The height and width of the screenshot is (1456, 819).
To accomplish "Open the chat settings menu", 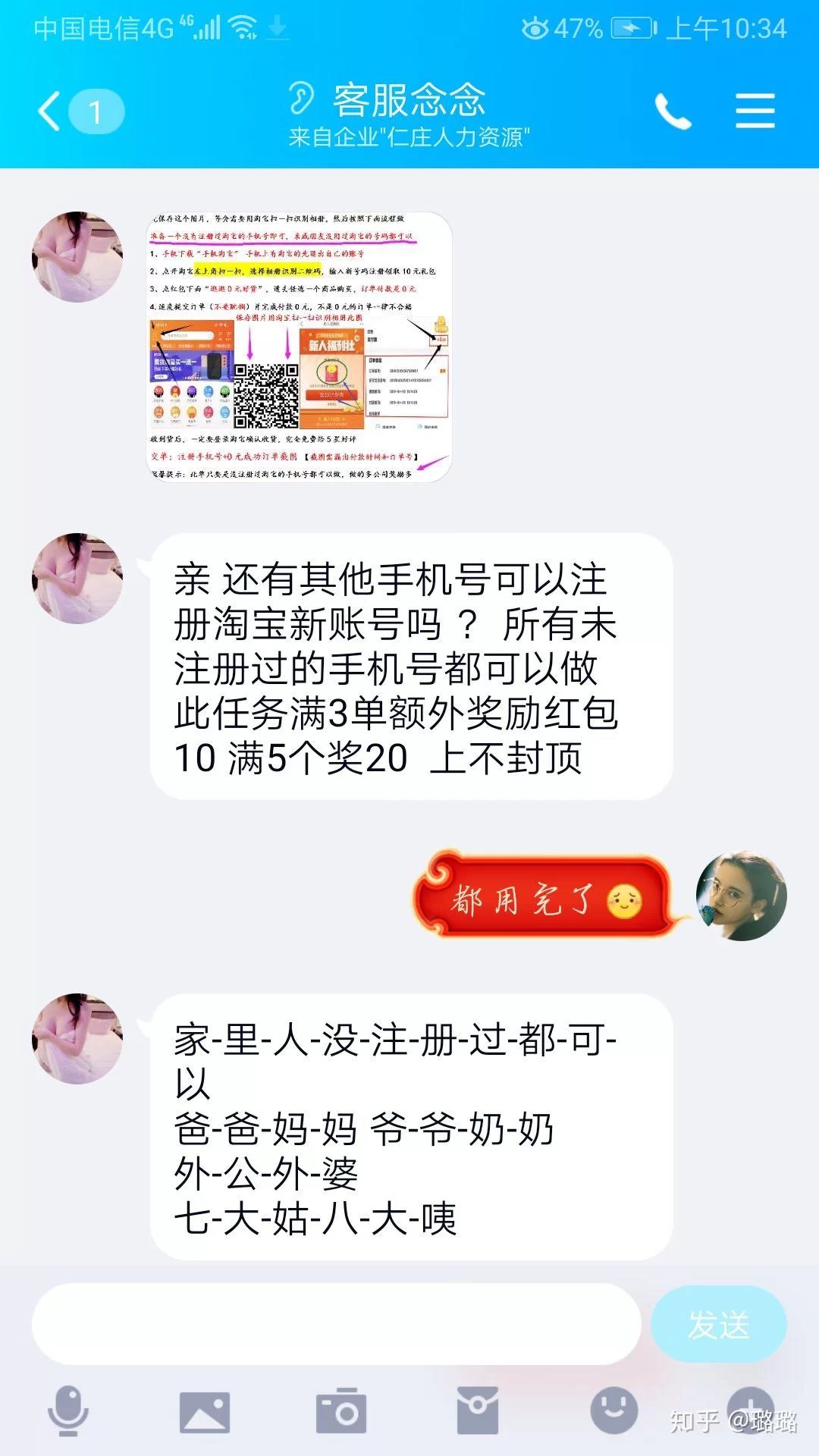I will click(755, 112).
